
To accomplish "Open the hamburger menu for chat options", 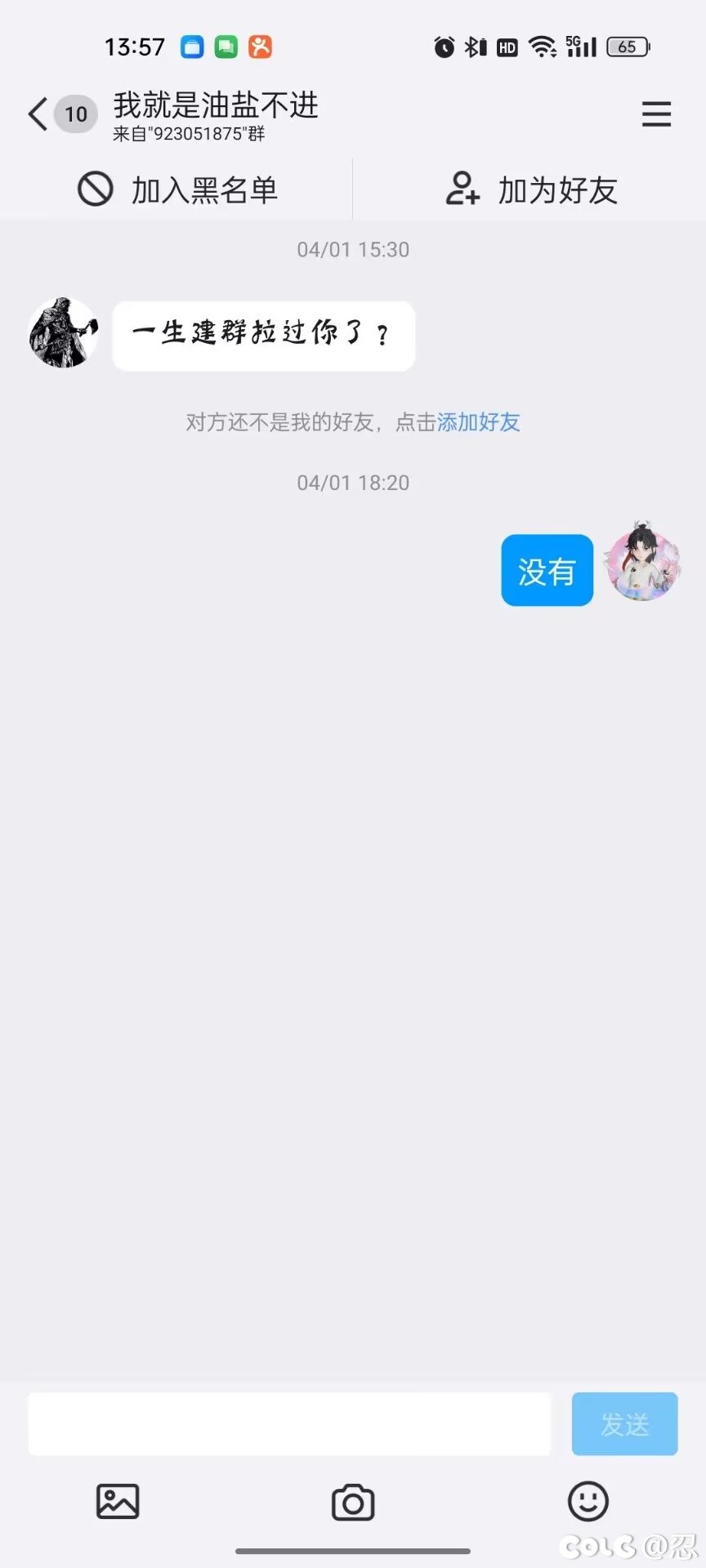I will click(656, 114).
